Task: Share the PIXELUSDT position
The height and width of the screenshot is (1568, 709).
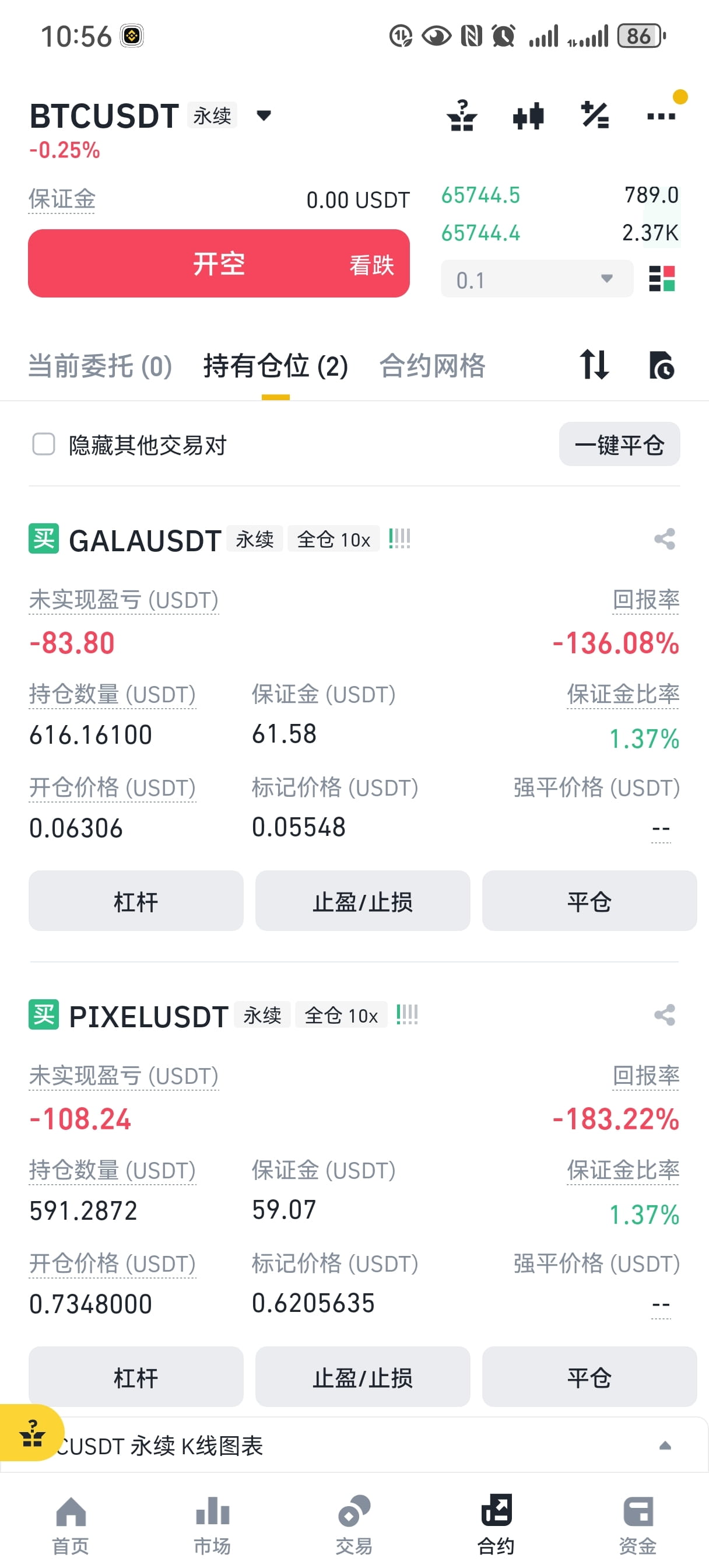Action: pyautogui.click(x=664, y=1016)
